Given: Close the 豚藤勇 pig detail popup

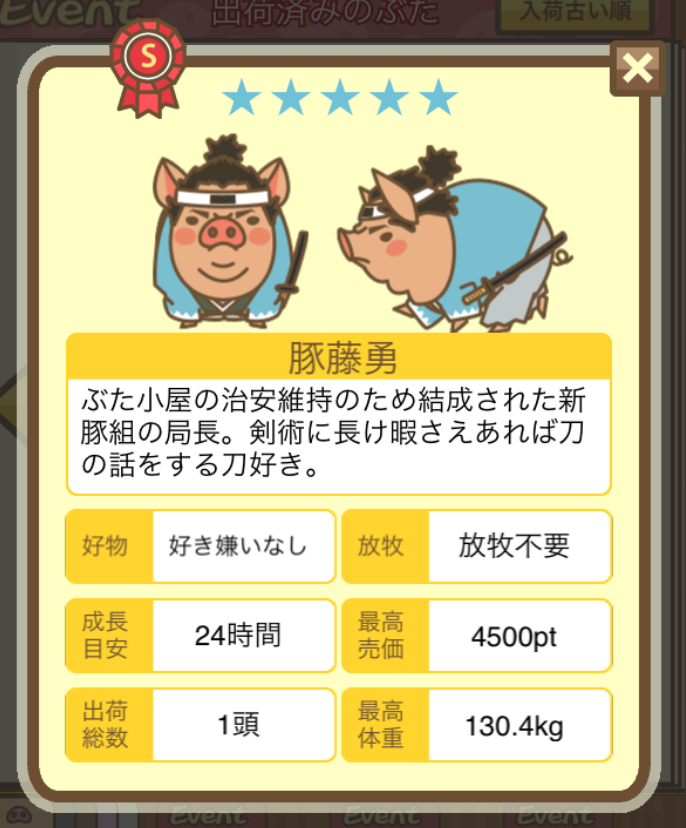Looking at the screenshot, I should (x=636, y=68).
